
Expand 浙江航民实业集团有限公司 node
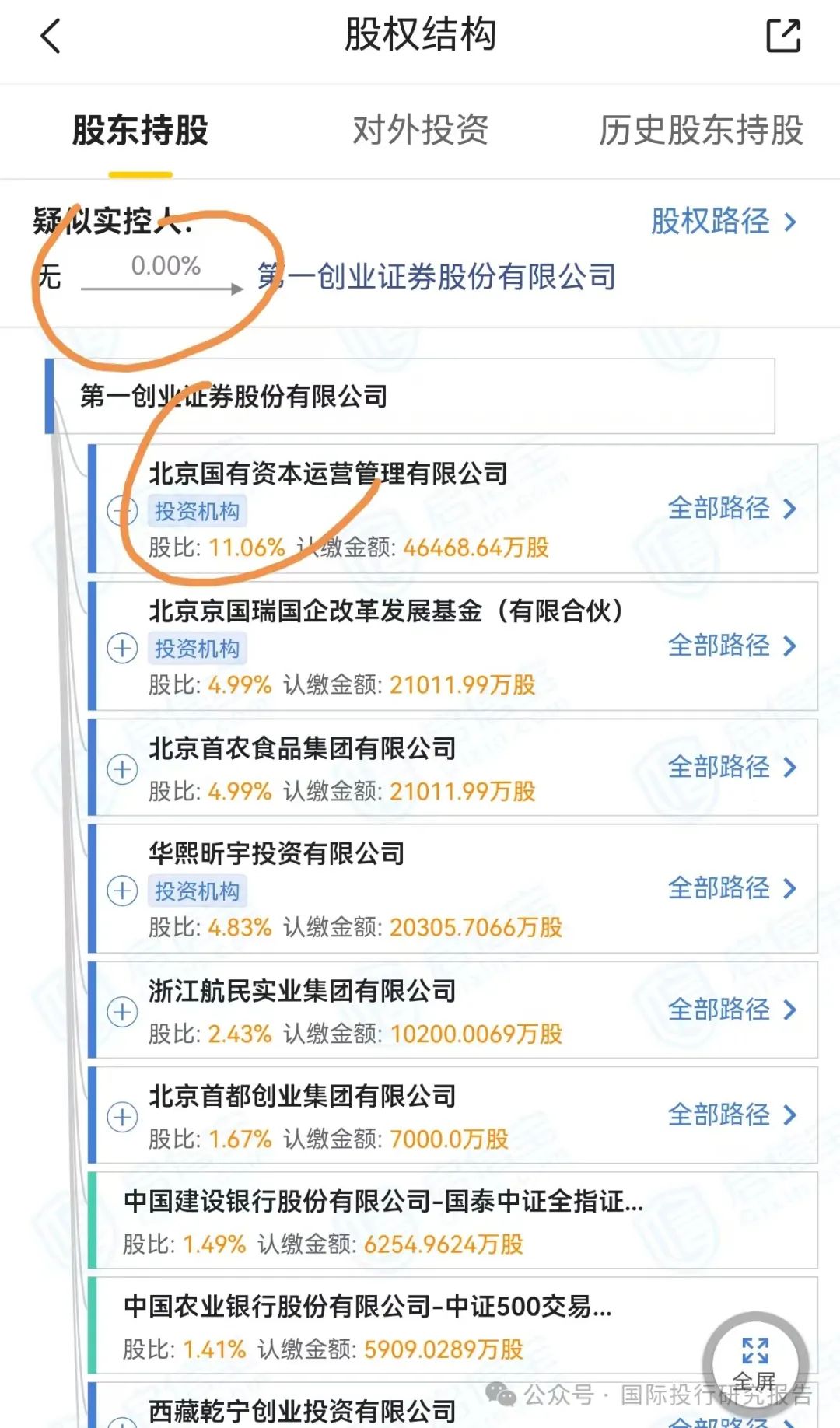[122, 1011]
